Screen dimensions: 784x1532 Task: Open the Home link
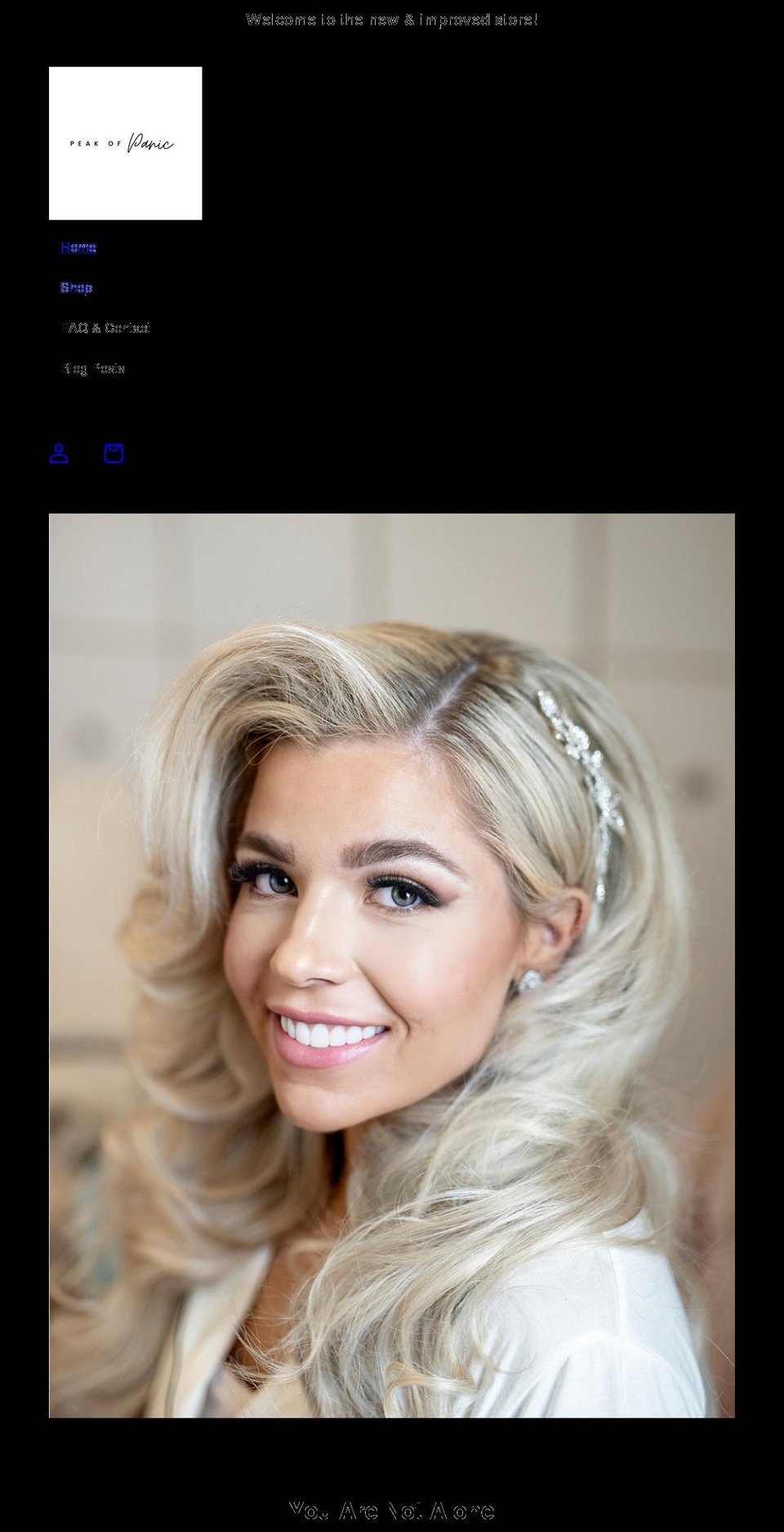(x=78, y=248)
